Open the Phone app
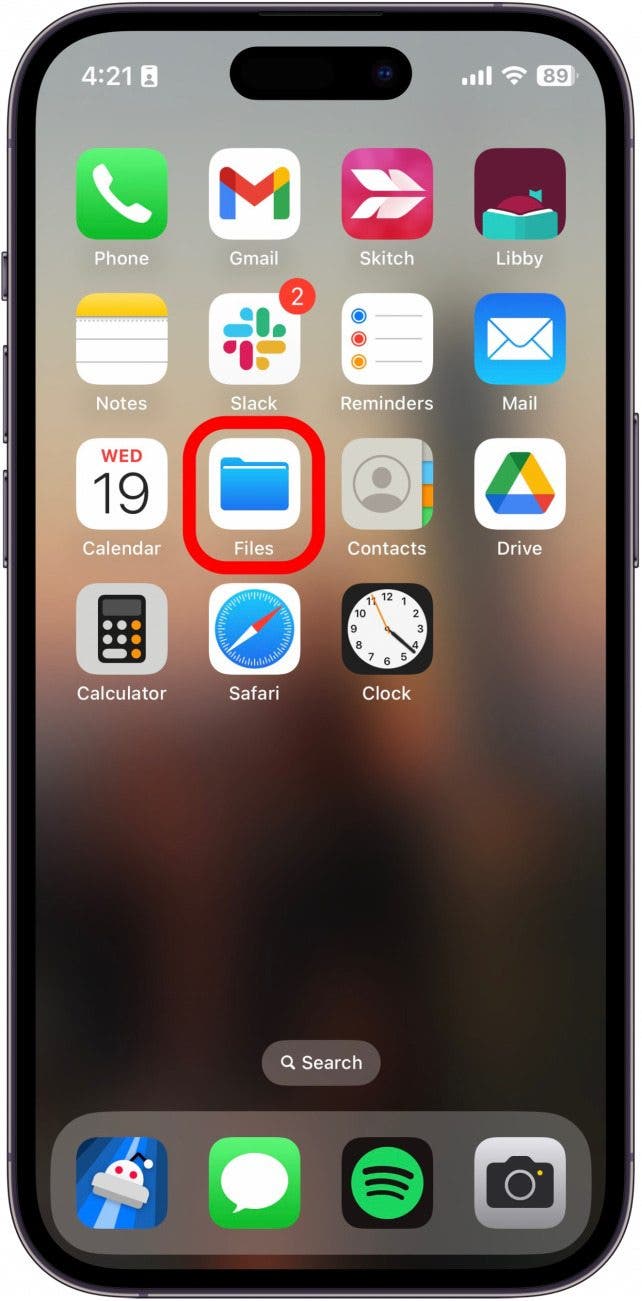 coord(121,194)
